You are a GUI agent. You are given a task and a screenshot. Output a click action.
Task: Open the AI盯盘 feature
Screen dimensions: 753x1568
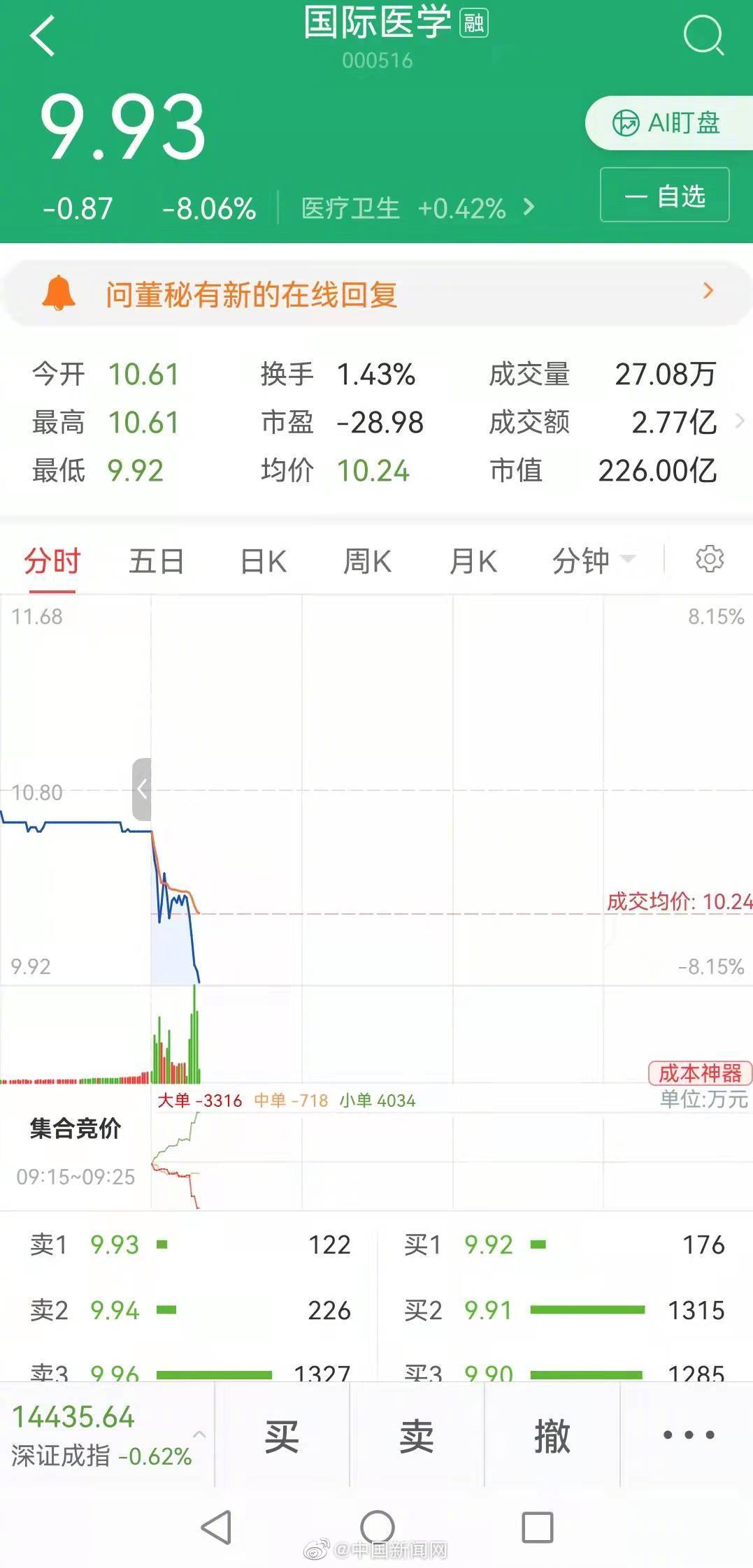668,123
